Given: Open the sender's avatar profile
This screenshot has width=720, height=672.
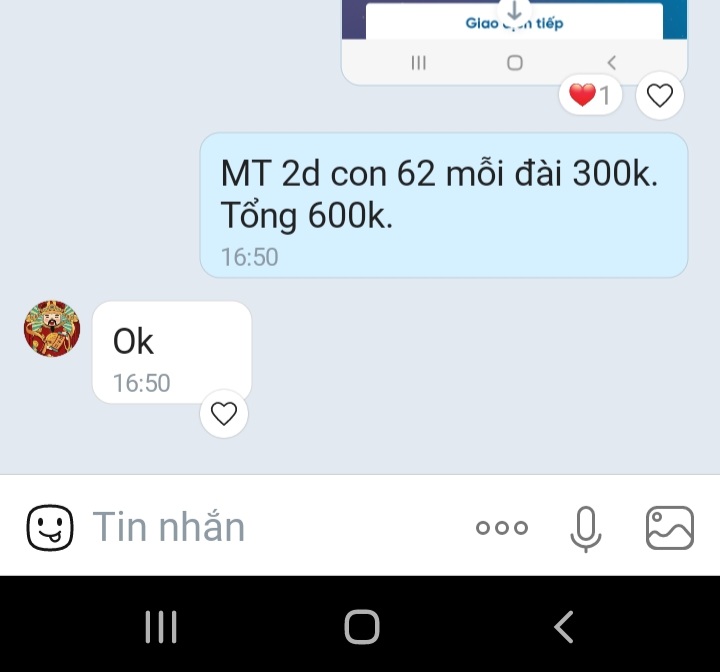Looking at the screenshot, I should pos(52,329).
